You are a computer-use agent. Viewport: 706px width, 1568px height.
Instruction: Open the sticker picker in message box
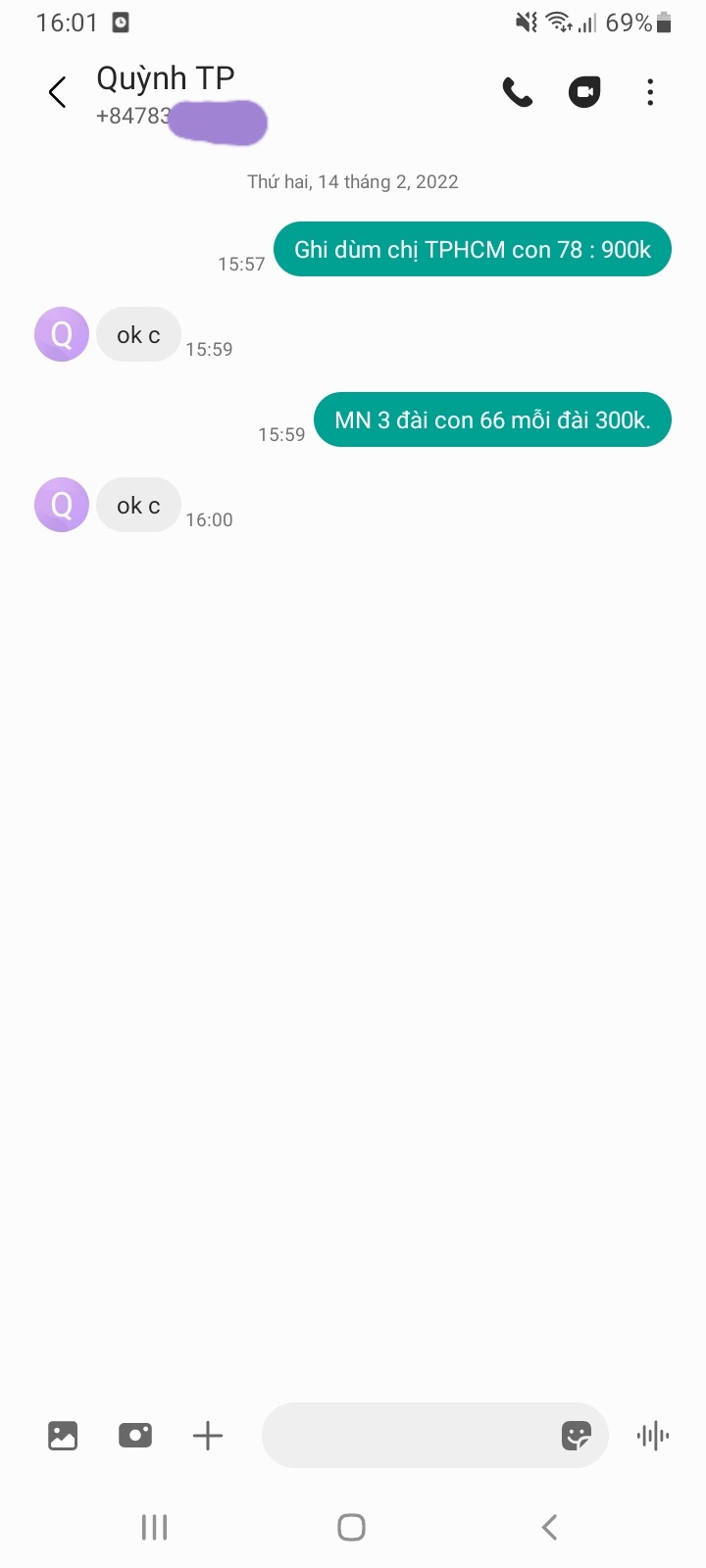tap(577, 1436)
